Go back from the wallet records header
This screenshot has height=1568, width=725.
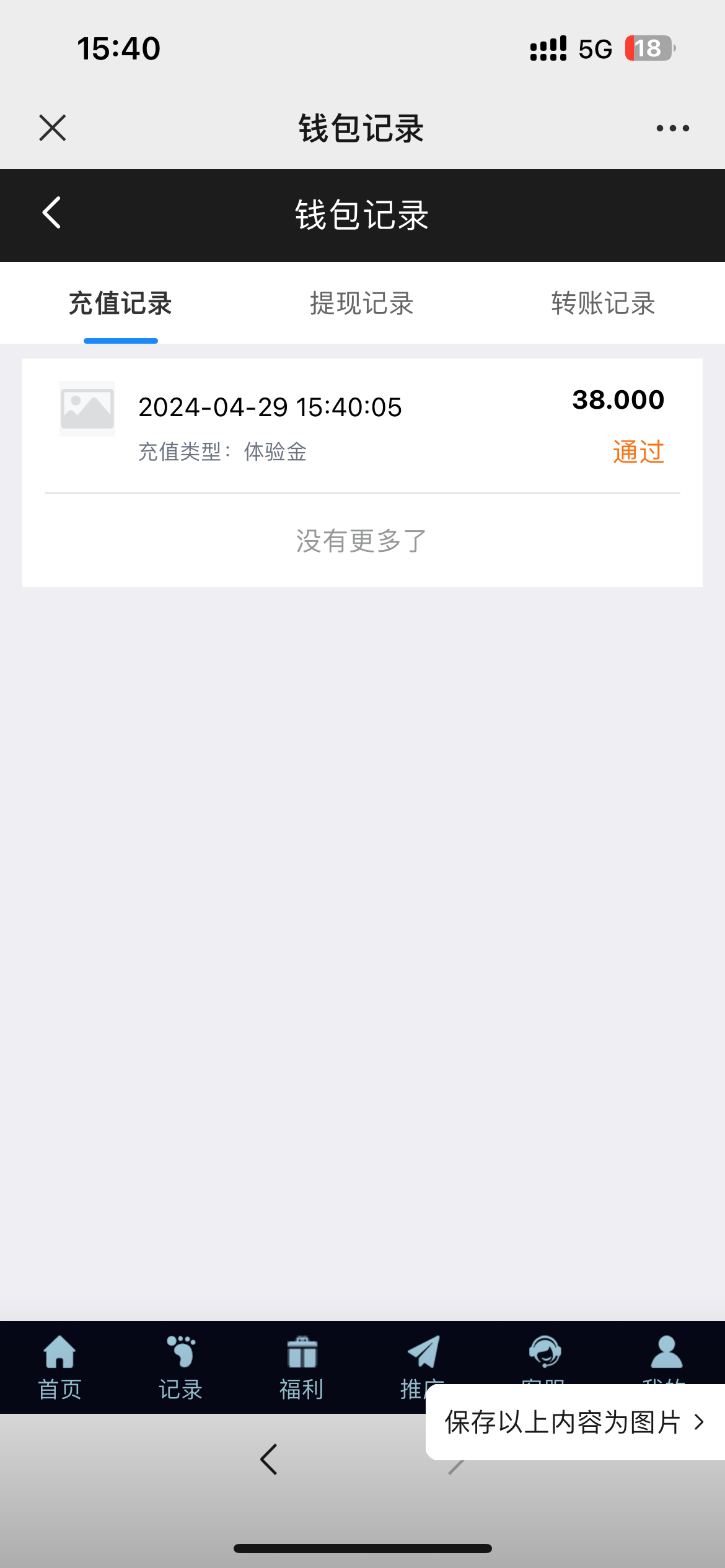pyautogui.click(x=52, y=214)
